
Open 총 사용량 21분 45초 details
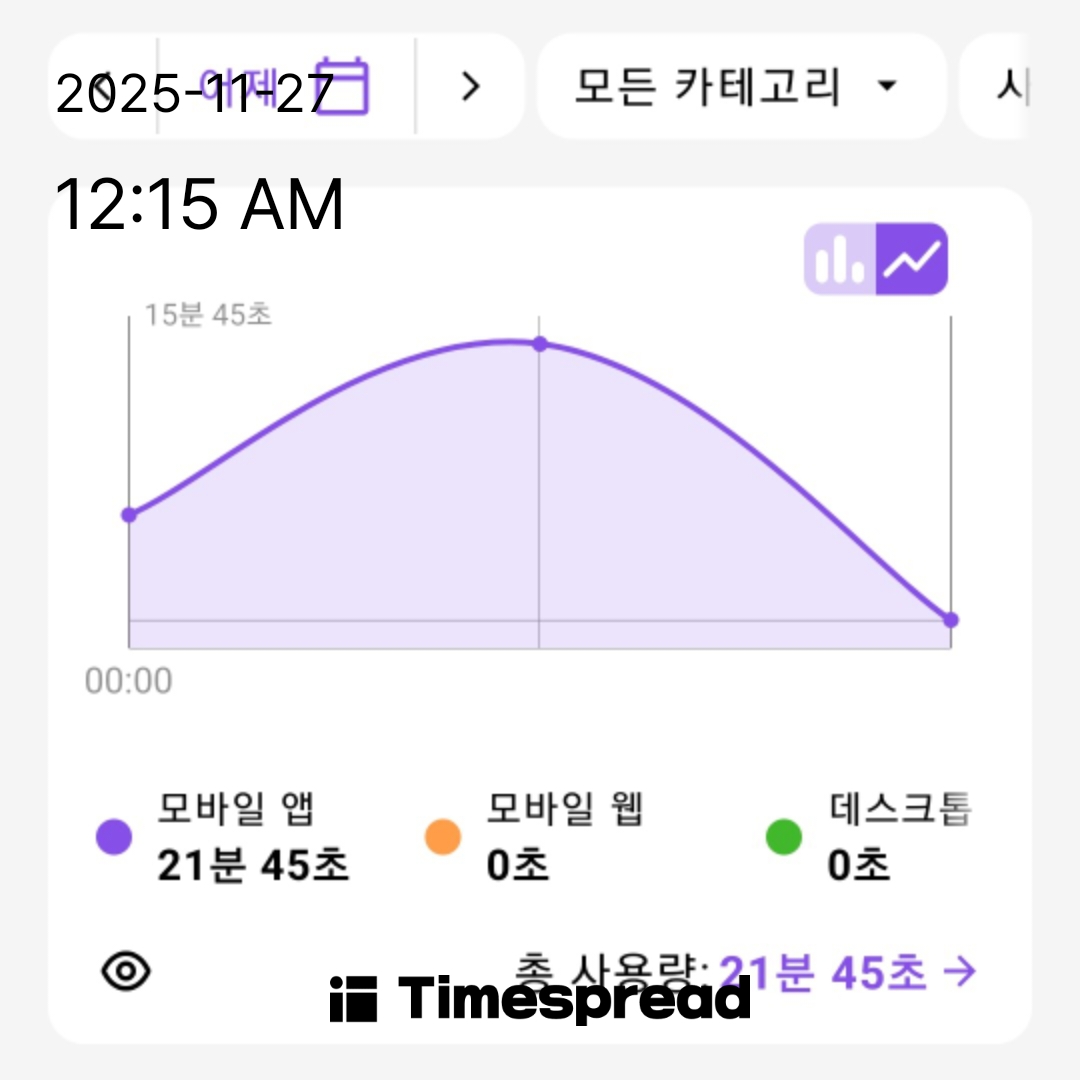click(x=845, y=972)
